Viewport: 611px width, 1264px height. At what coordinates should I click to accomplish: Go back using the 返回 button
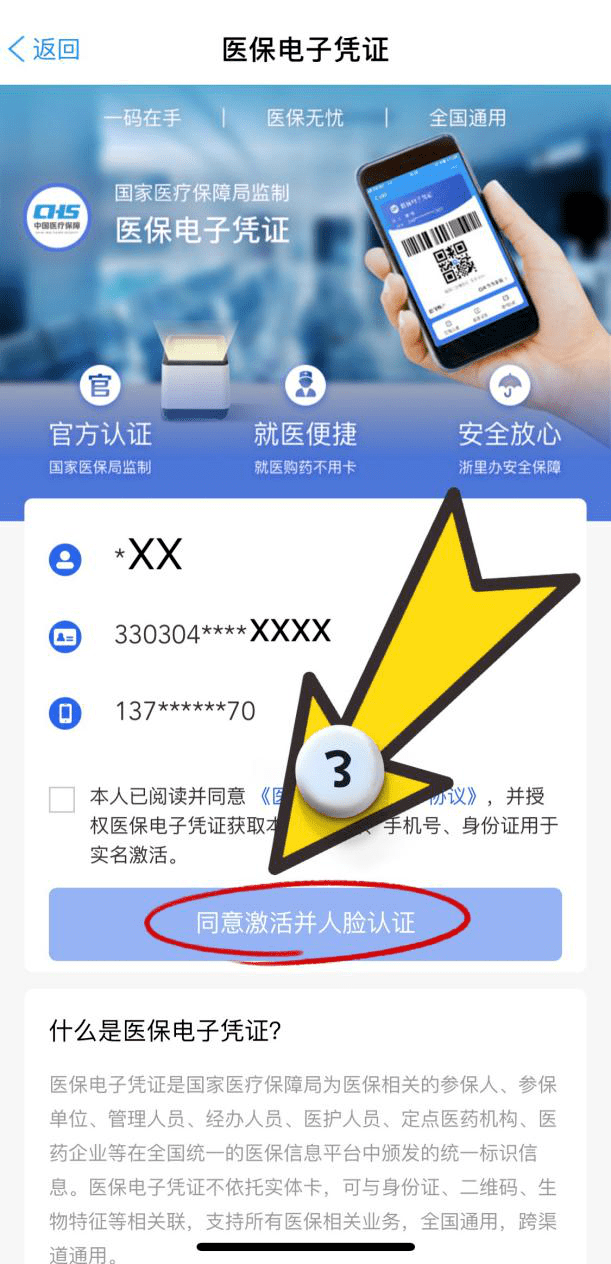point(43,49)
